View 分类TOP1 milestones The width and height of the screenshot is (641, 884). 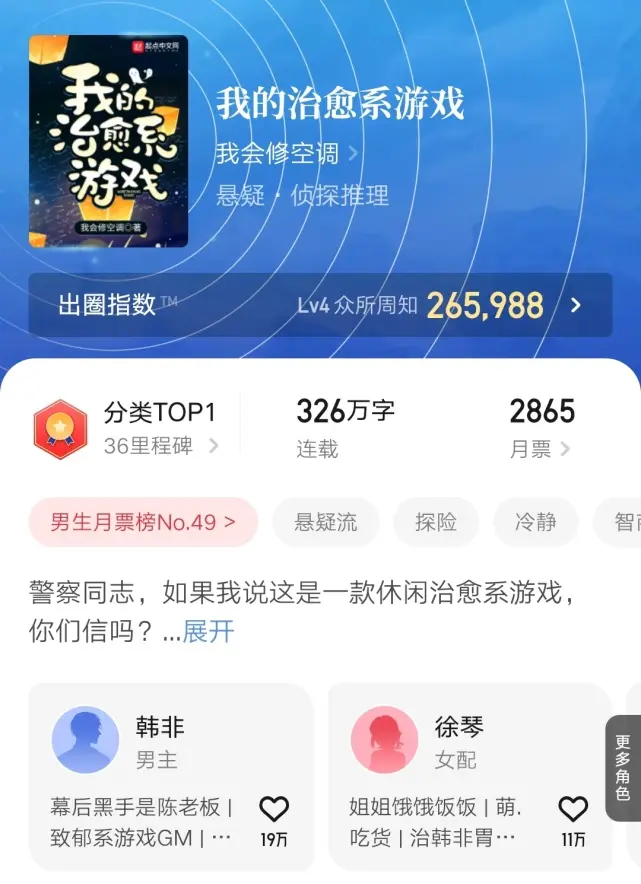click(x=160, y=428)
